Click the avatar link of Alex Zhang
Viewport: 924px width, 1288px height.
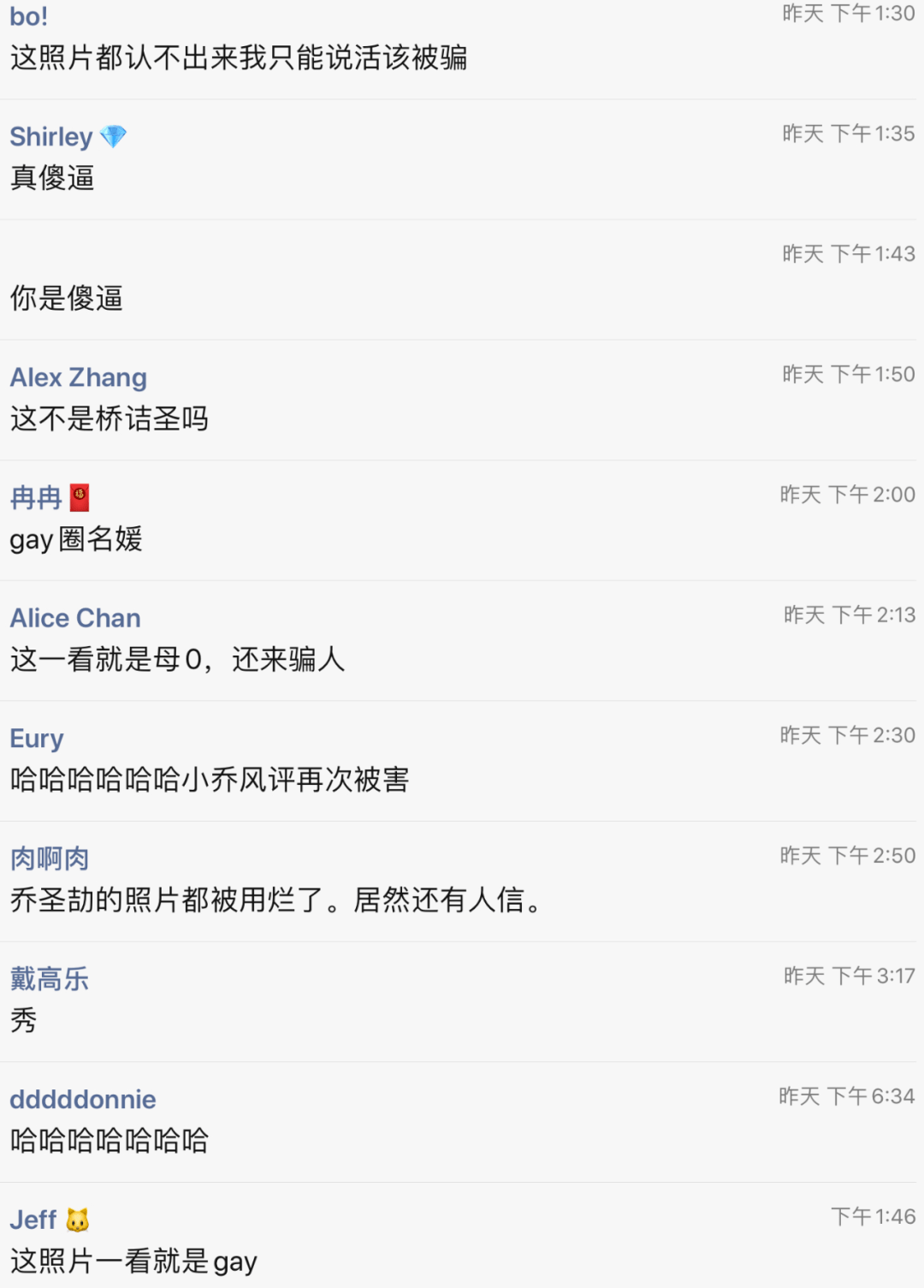coord(77,377)
